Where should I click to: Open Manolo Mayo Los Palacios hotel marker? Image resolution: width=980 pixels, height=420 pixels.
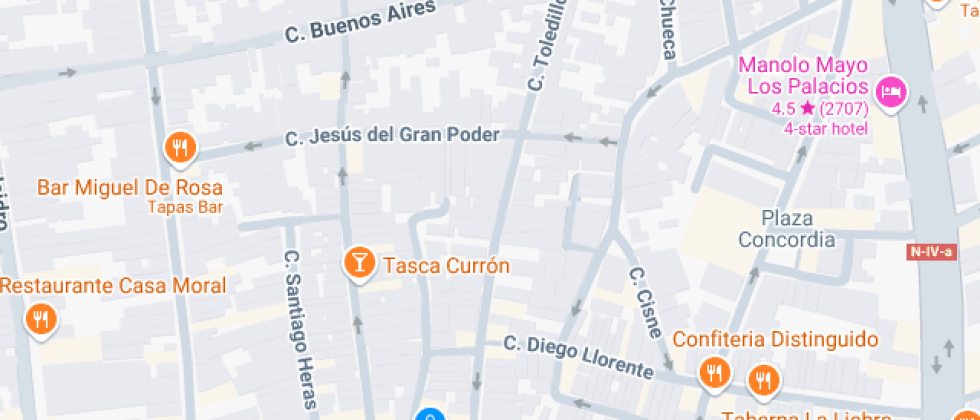(890, 93)
